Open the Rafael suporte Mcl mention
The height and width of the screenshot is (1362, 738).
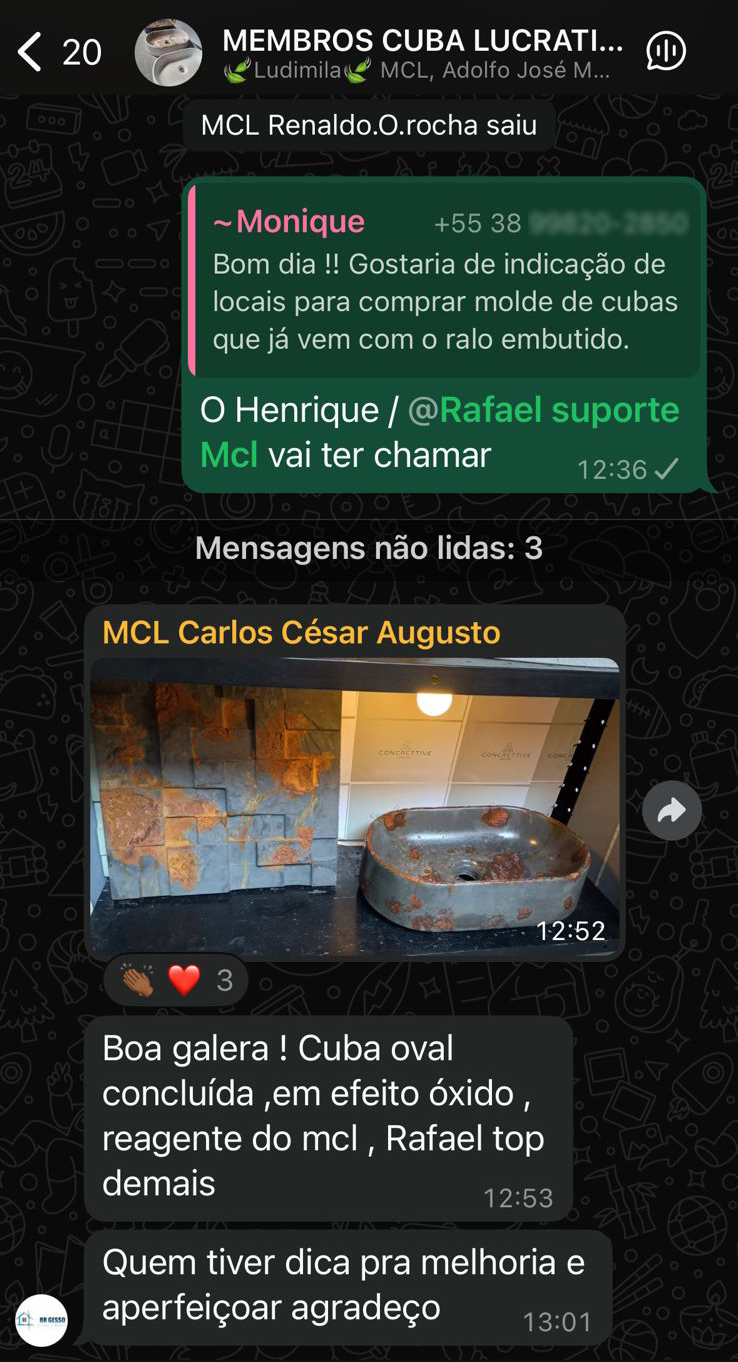[440, 432]
